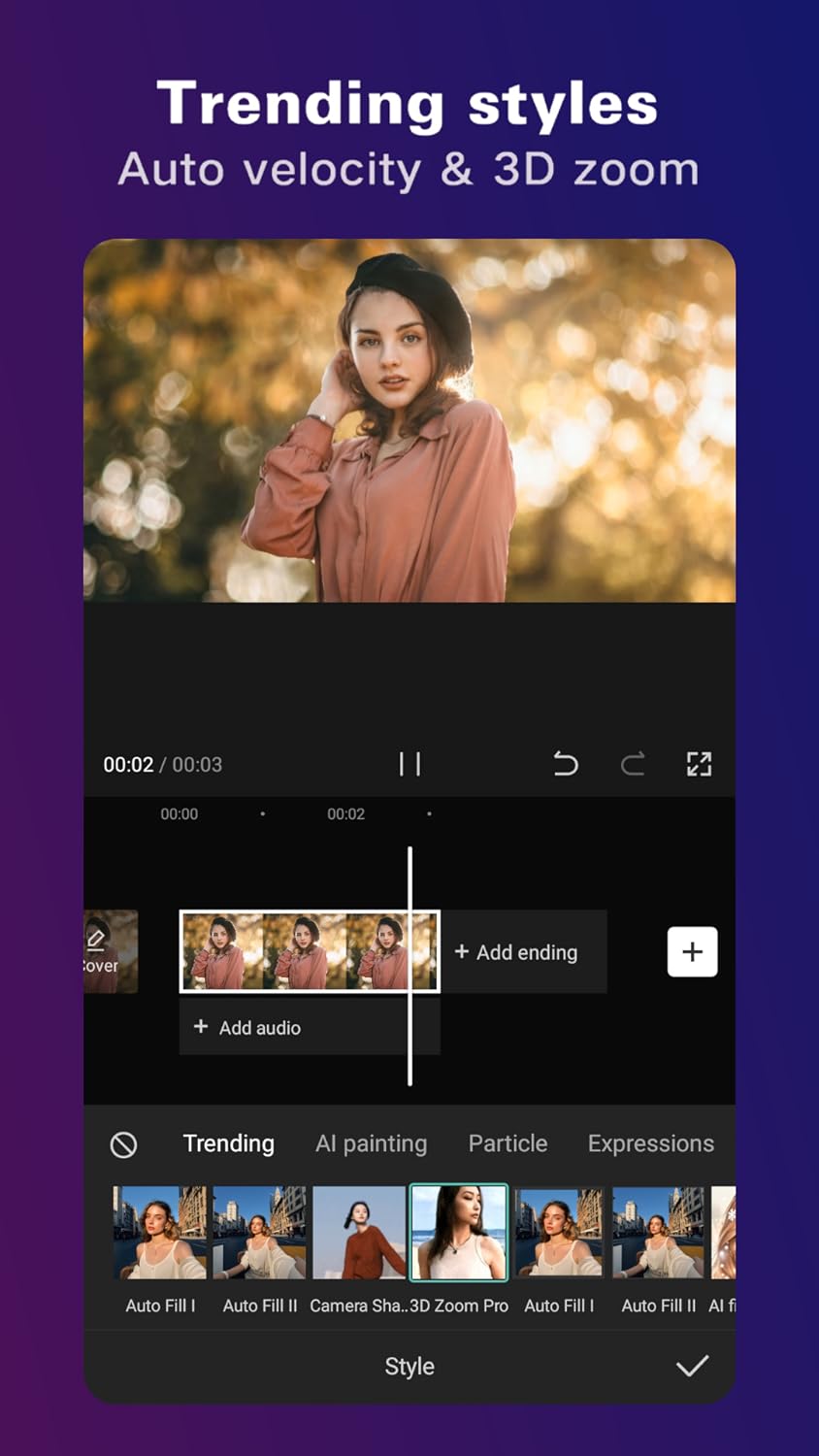819x1456 pixels.
Task: Expand the Style options panel
Action: coord(409,1366)
